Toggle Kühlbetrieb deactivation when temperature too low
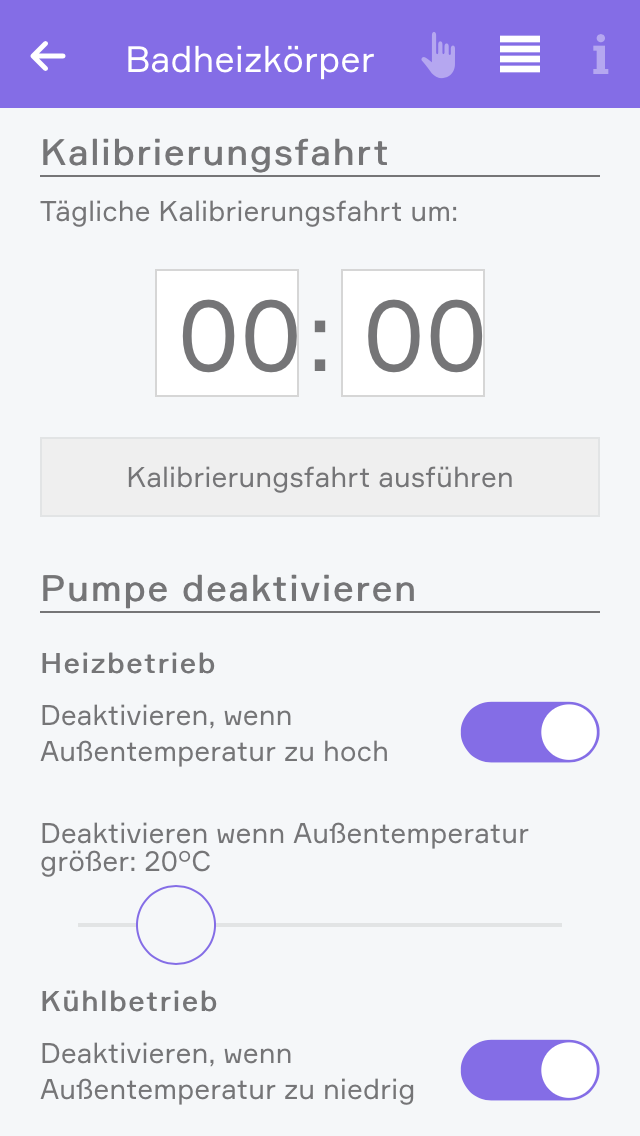The width and height of the screenshot is (640, 1136). coord(529,1070)
